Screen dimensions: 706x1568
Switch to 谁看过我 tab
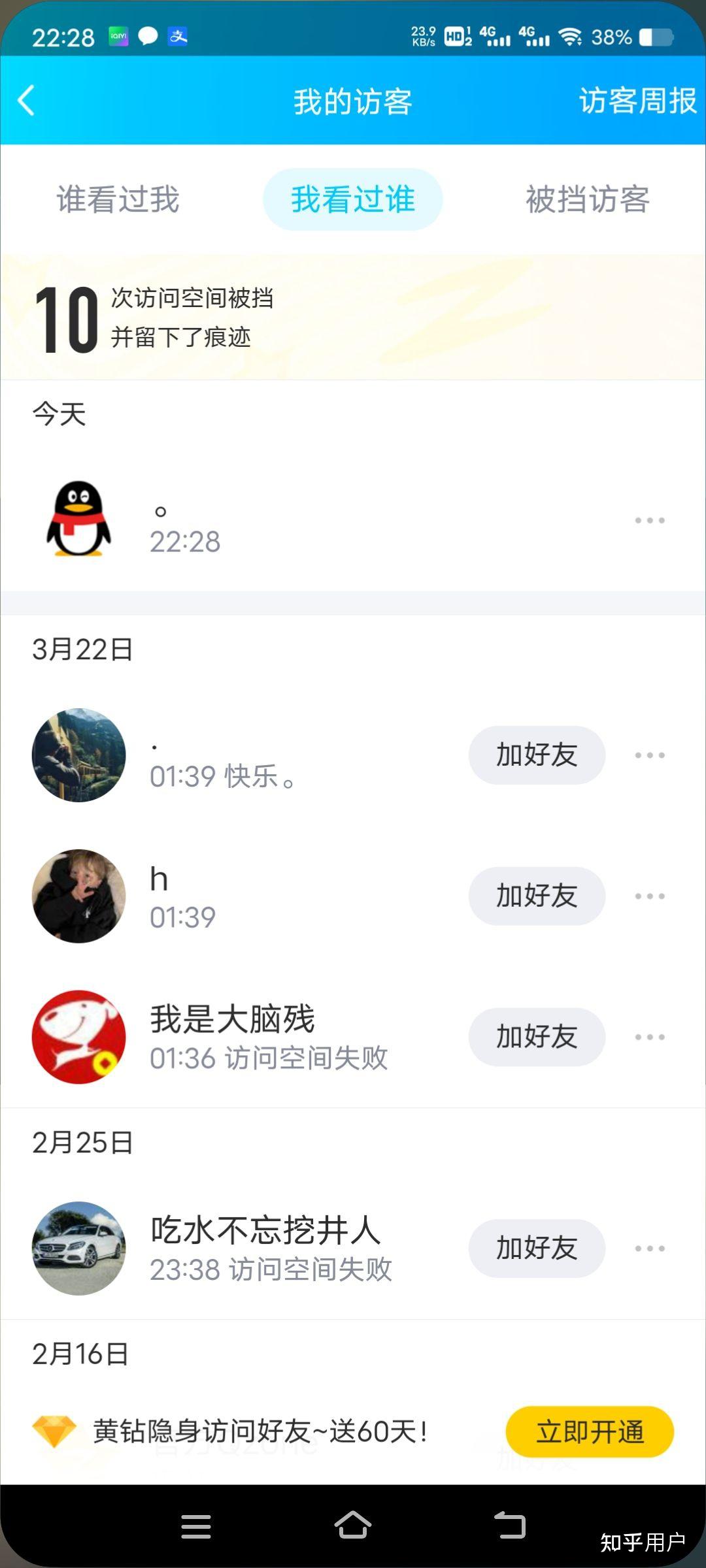coord(118,199)
